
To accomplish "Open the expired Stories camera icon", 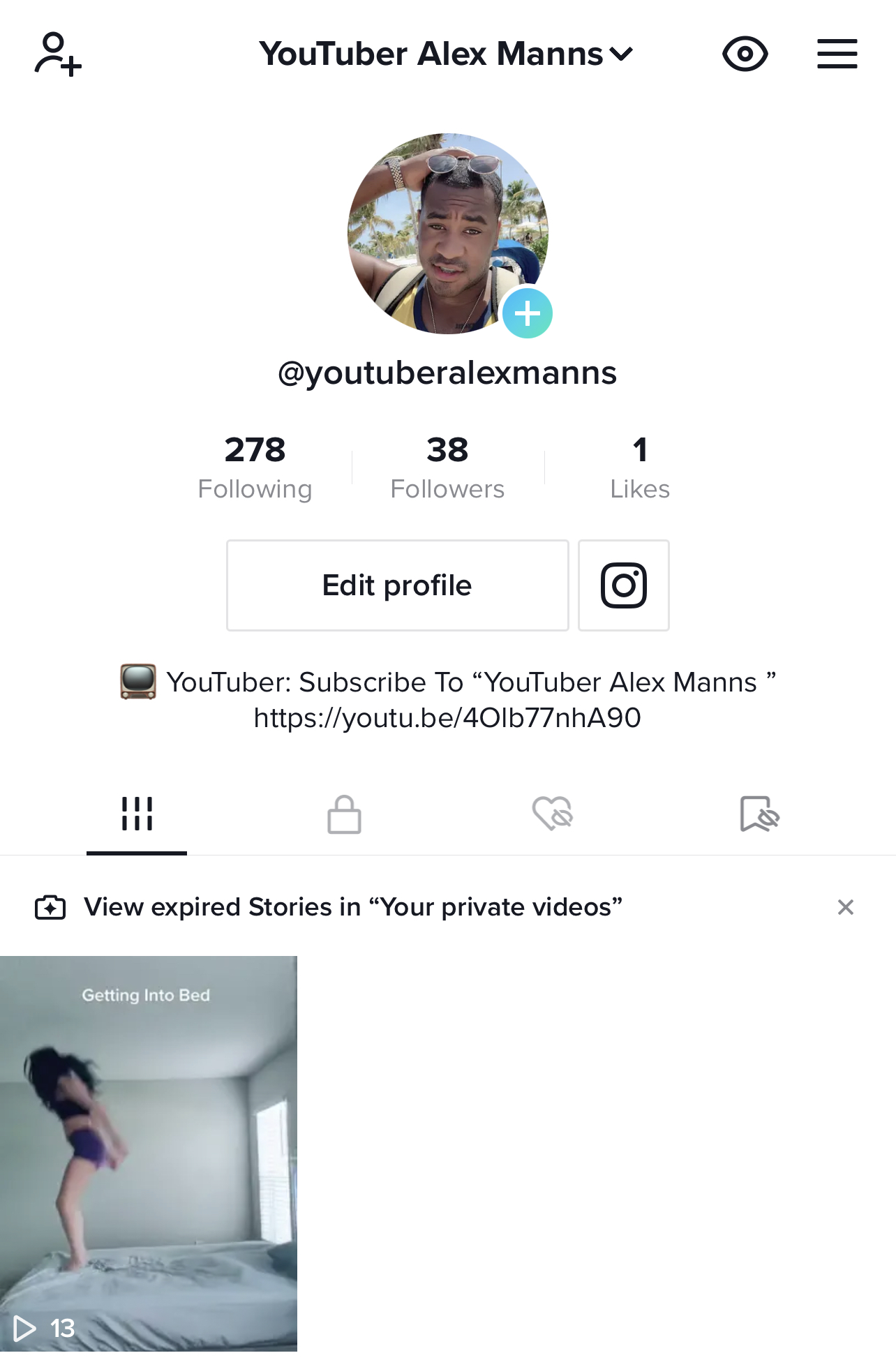I will (x=50, y=906).
